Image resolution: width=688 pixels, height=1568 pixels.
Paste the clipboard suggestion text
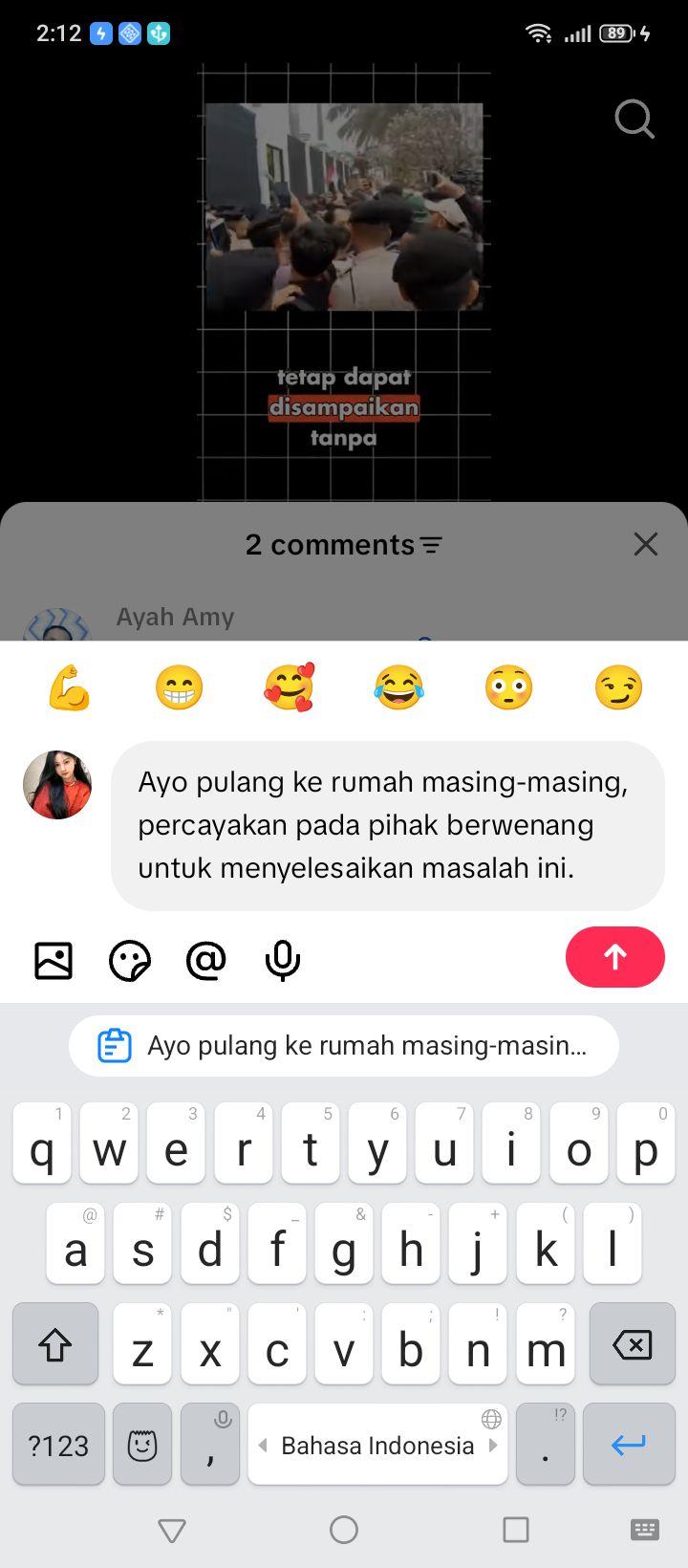point(344,1046)
